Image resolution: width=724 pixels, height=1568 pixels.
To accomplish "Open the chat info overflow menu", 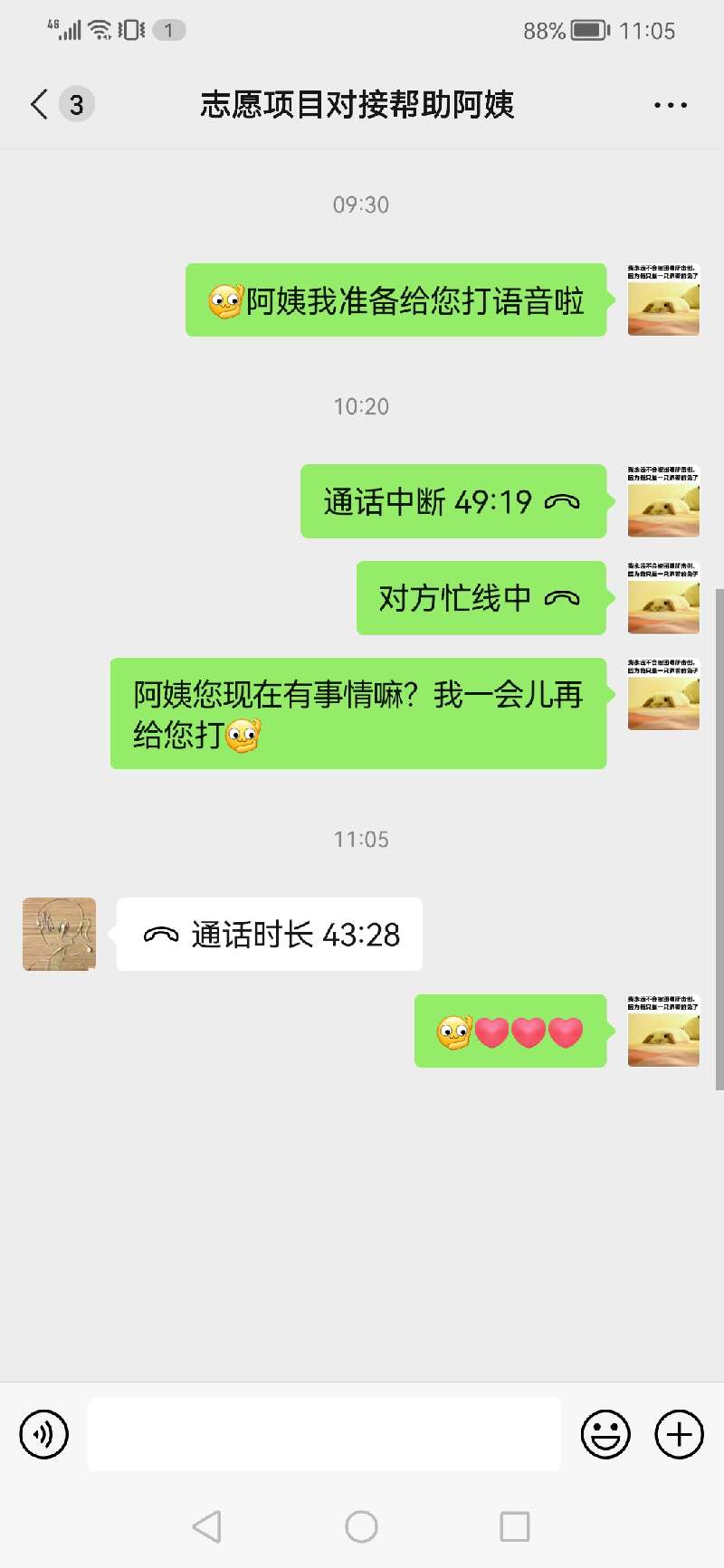I will pyautogui.click(x=670, y=105).
